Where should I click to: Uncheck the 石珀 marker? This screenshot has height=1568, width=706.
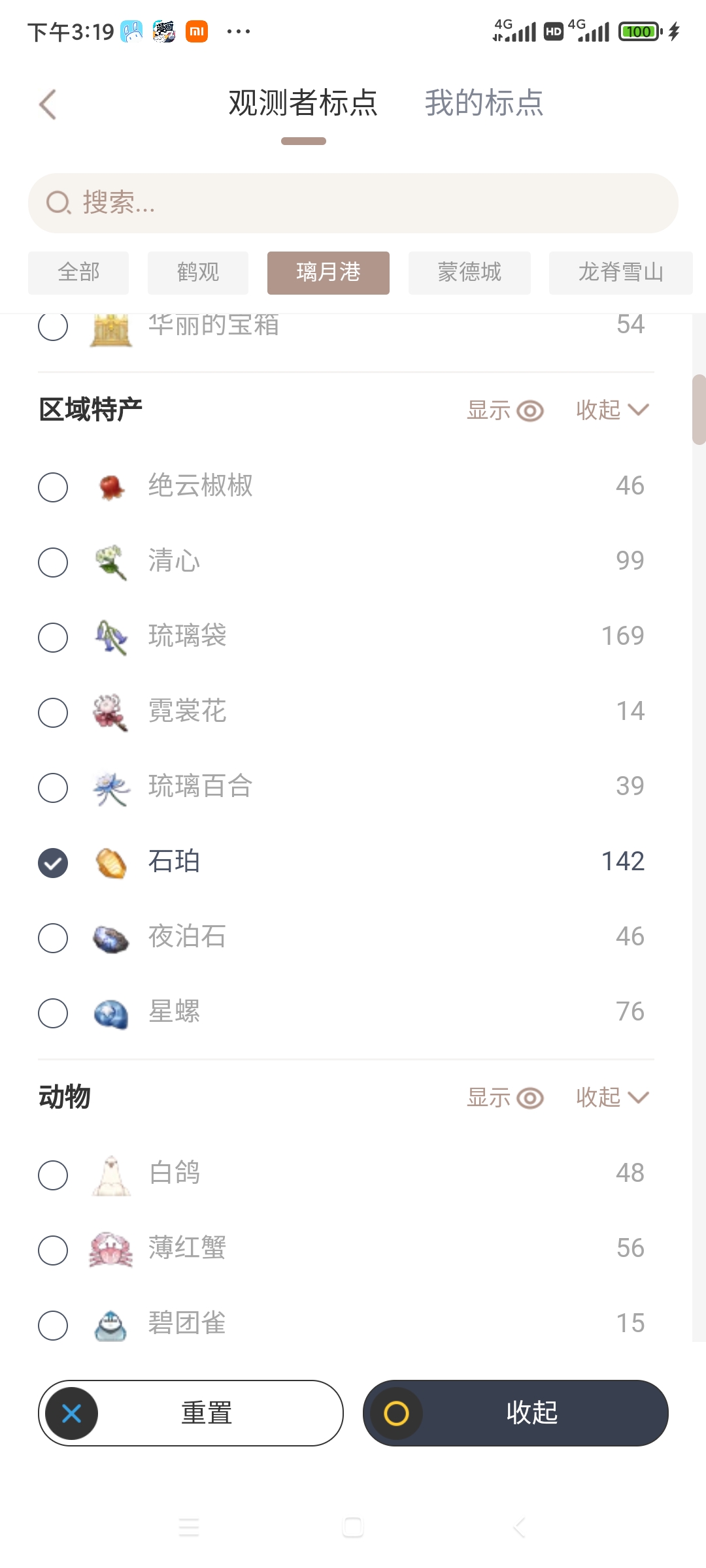point(53,863)
